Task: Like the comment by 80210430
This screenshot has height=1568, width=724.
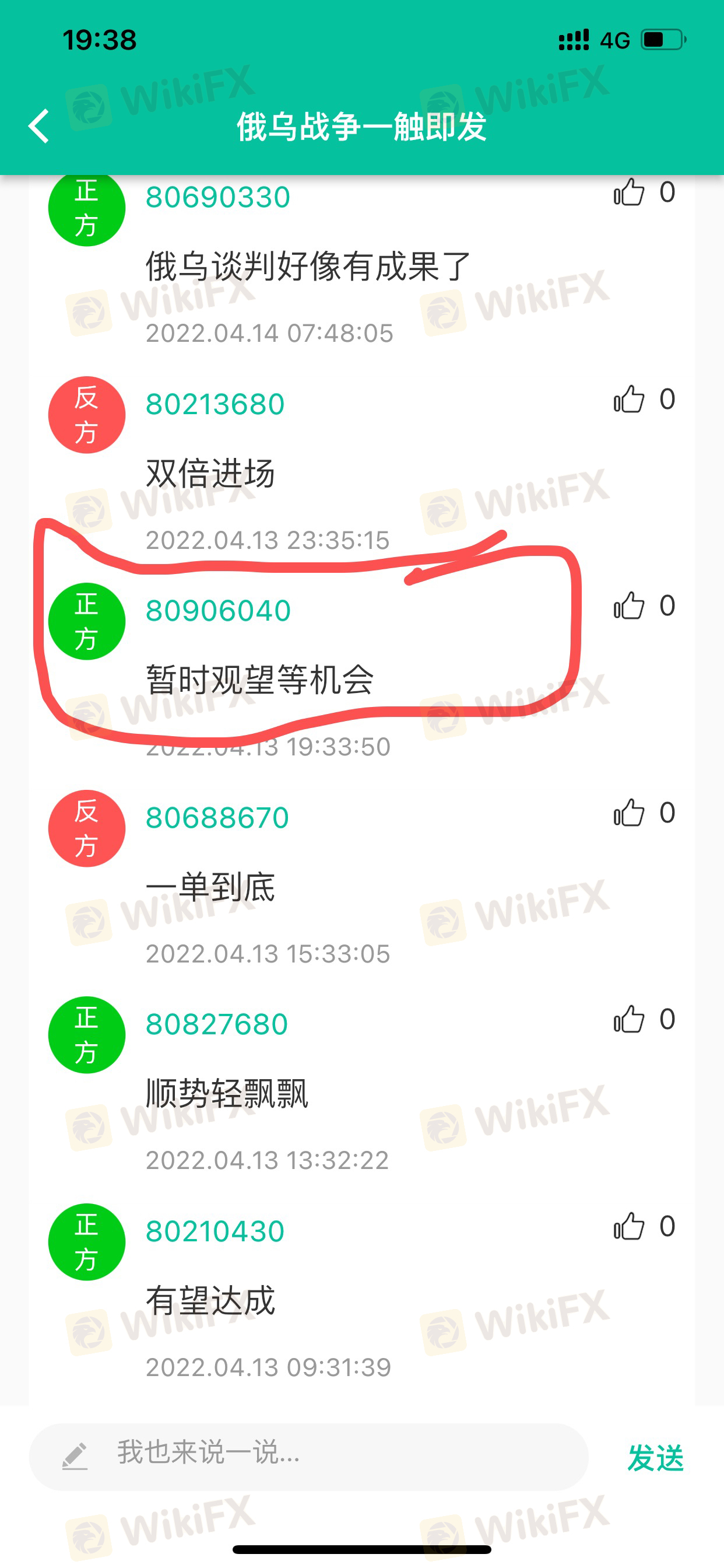Action: (628, 1226)
